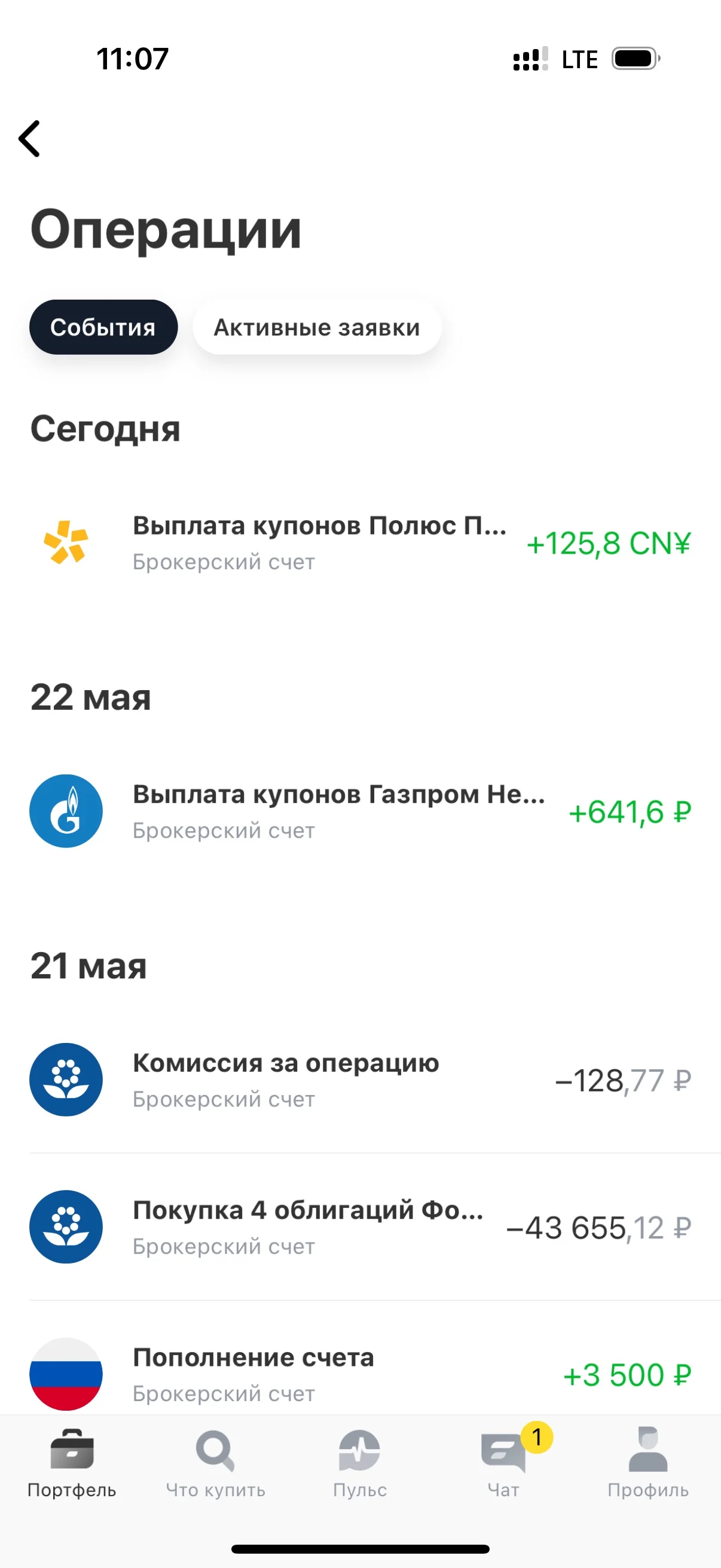The width and height of the screenshot is (721, 1568).
Task: Go to the Портфель tab
Action: pyautogui.click(x=72, y=1463)
